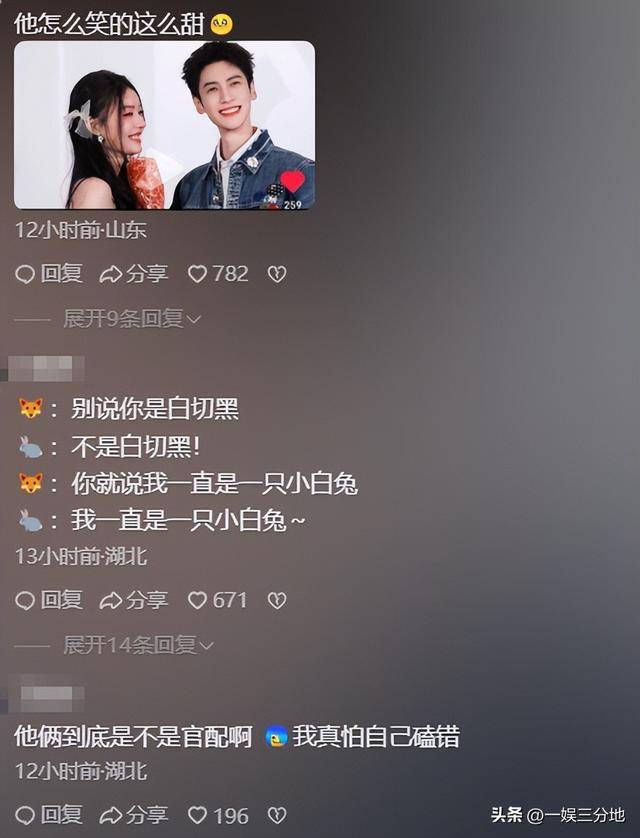Dislike the comment with 782 likes
The image size is (640, 838).
tap(277, 273)
